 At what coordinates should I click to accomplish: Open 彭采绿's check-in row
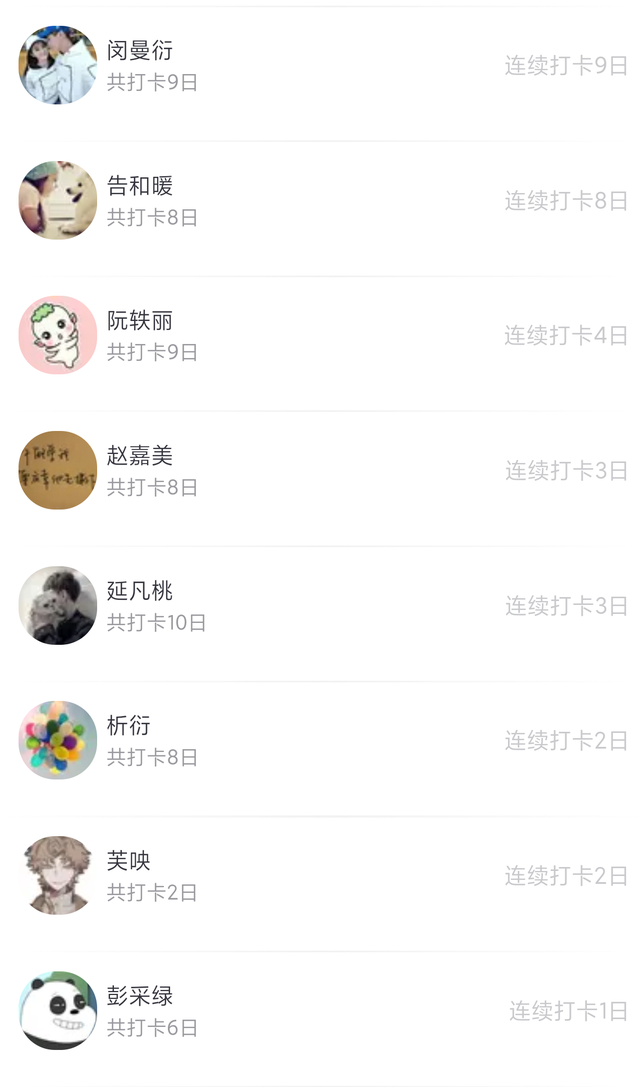tap(320, 1011)
